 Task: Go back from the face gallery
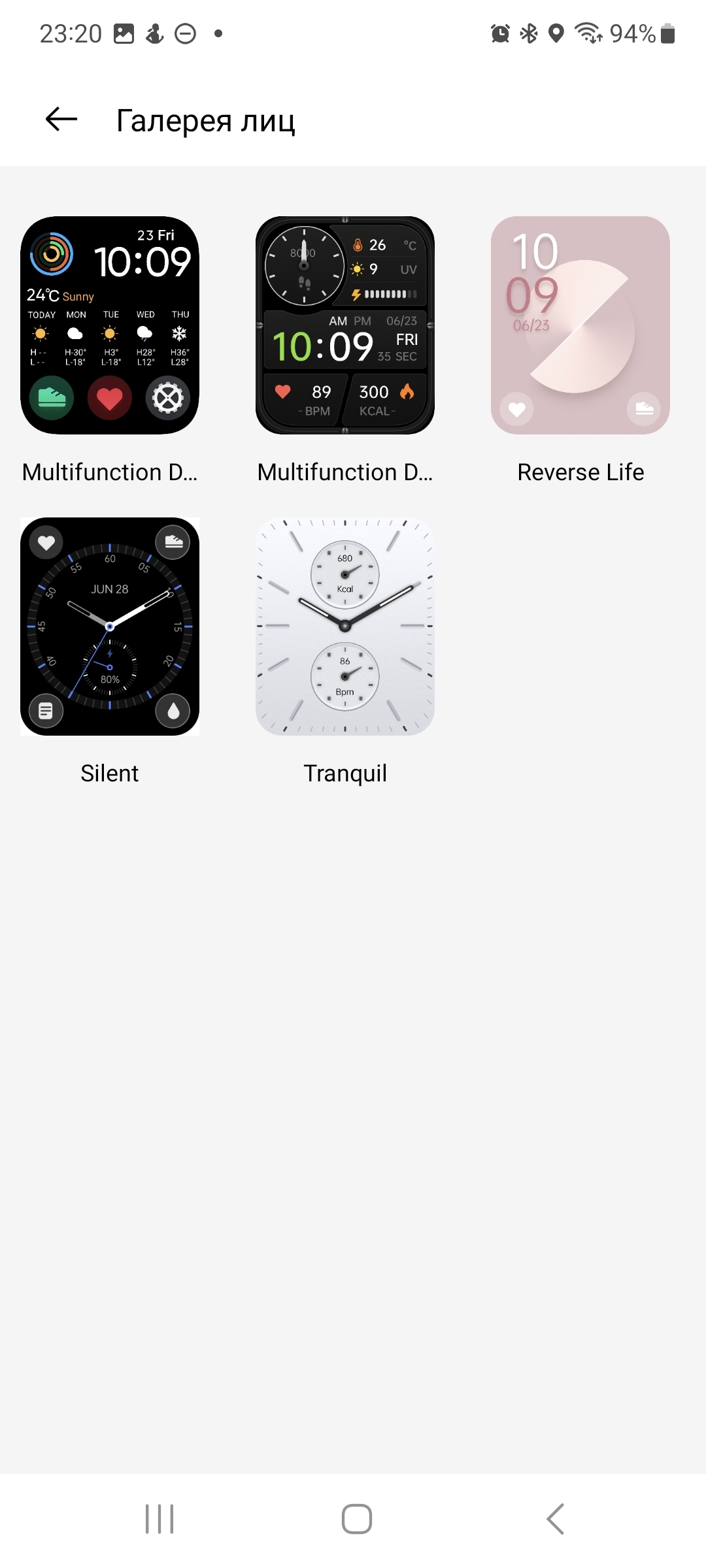click(61, 120)
